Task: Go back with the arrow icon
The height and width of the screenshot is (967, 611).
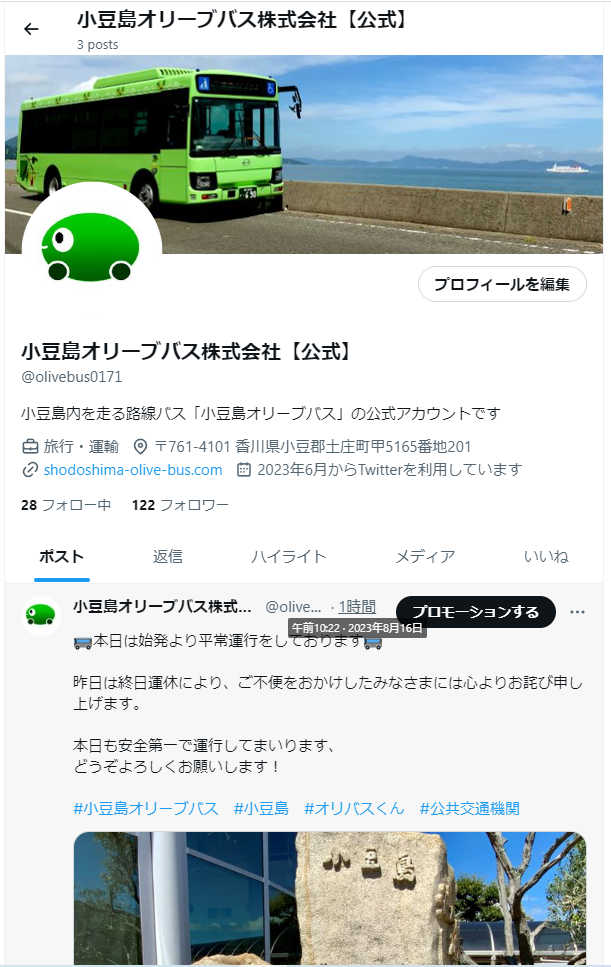Action: tap(31, 29)
